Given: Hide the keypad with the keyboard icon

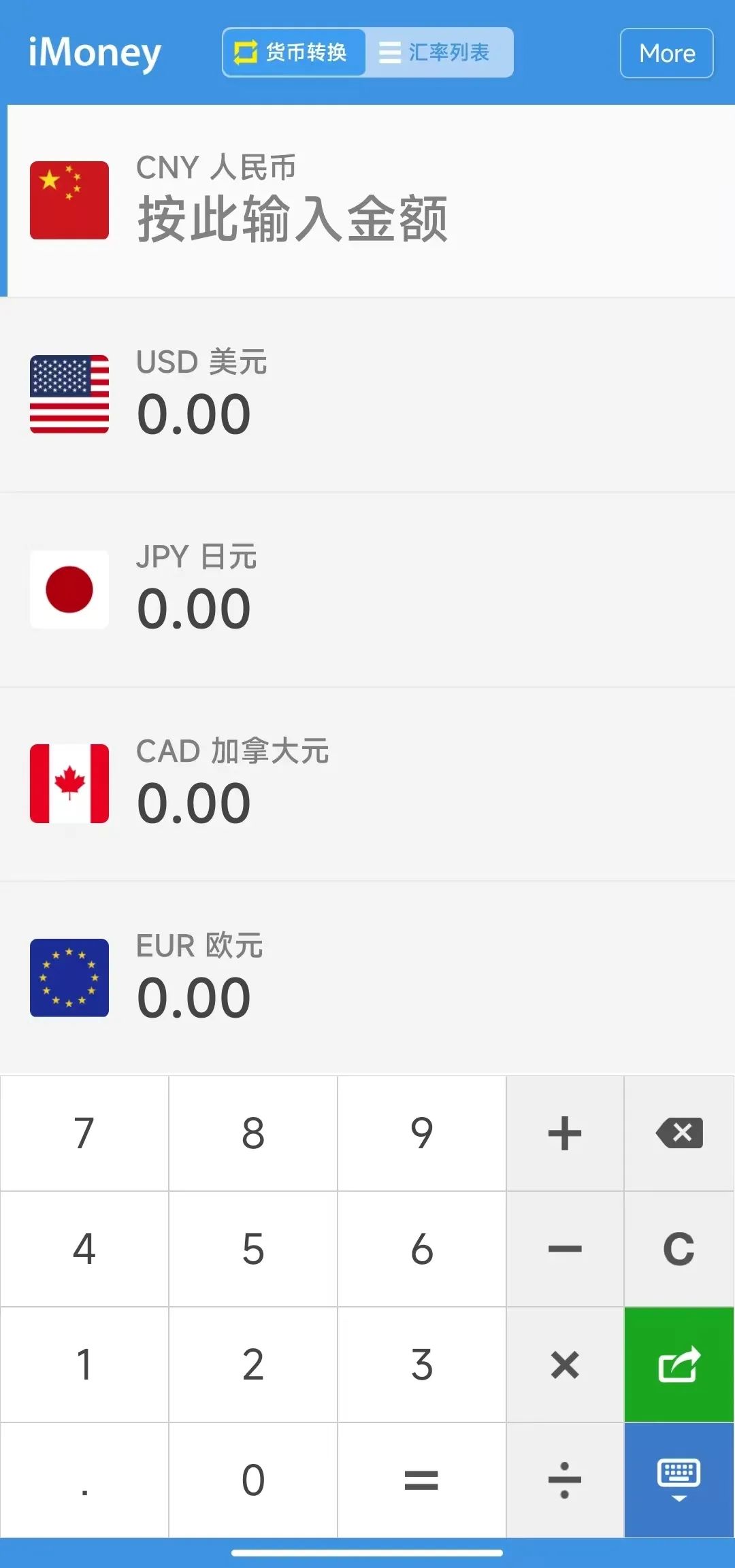Looking at the screenshot, I should point(679,1480).
